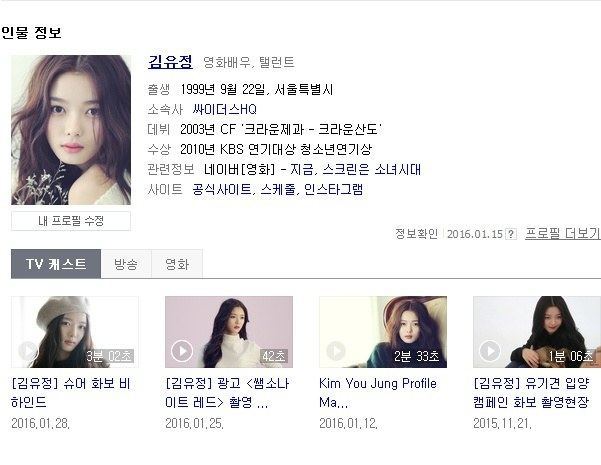Play the 쌤소나이트 레드 광고 video
Image resolution: width=601 pixels, height=465 pixels.
point(229,332)
